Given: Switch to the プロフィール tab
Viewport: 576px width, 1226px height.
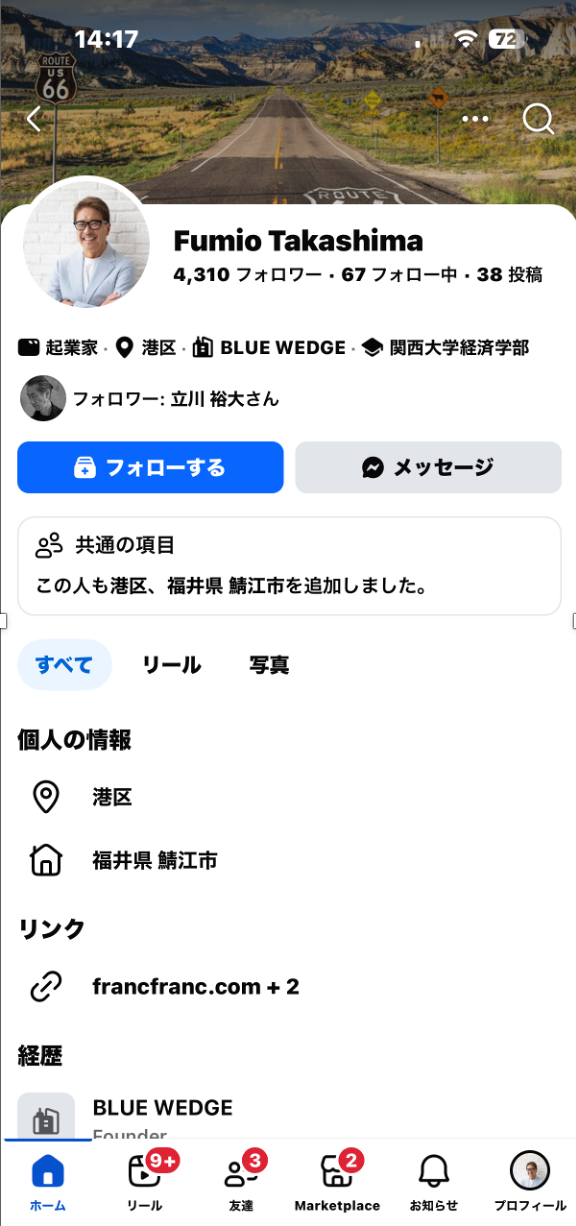Looking at the screenshot, I should click(x=530, y=1181).
